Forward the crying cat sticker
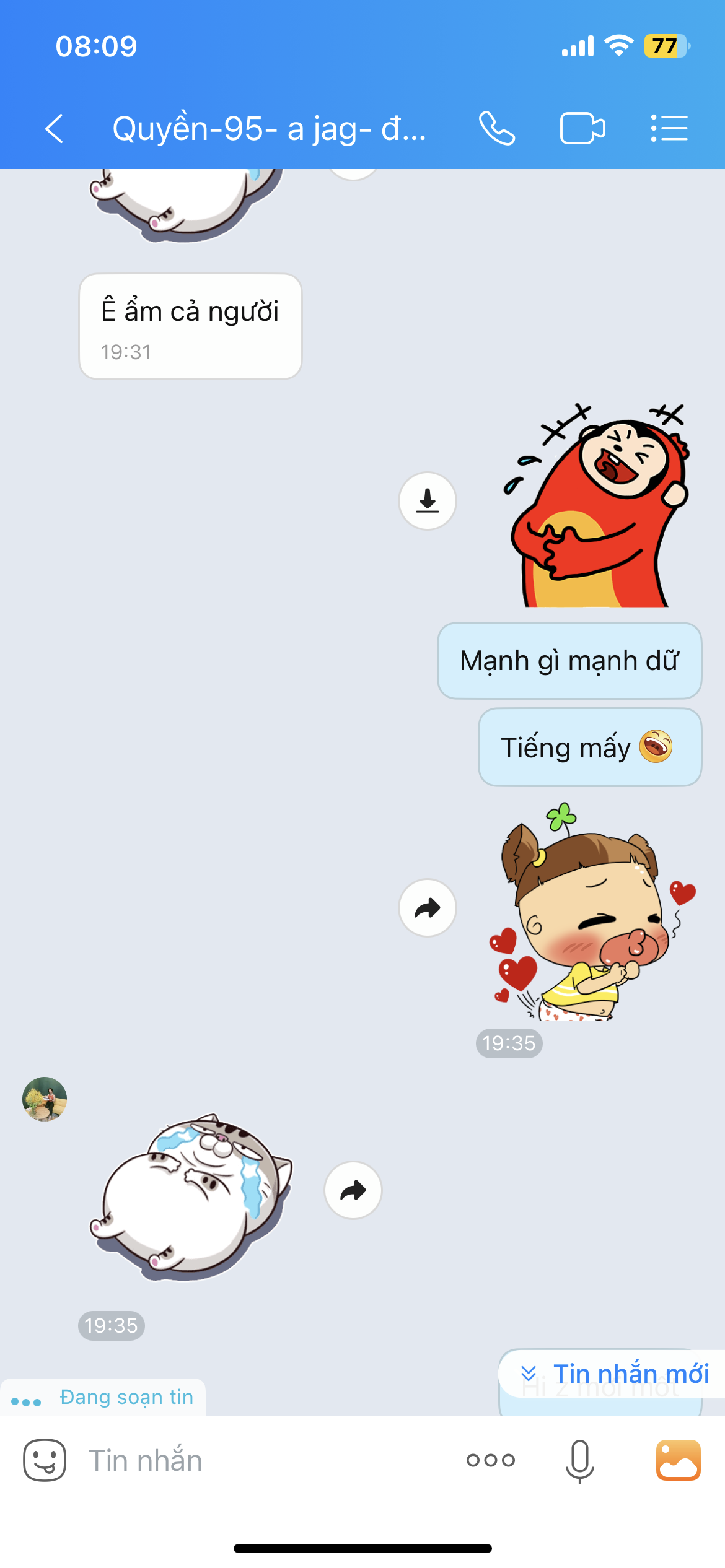 tap(353, 1190)
